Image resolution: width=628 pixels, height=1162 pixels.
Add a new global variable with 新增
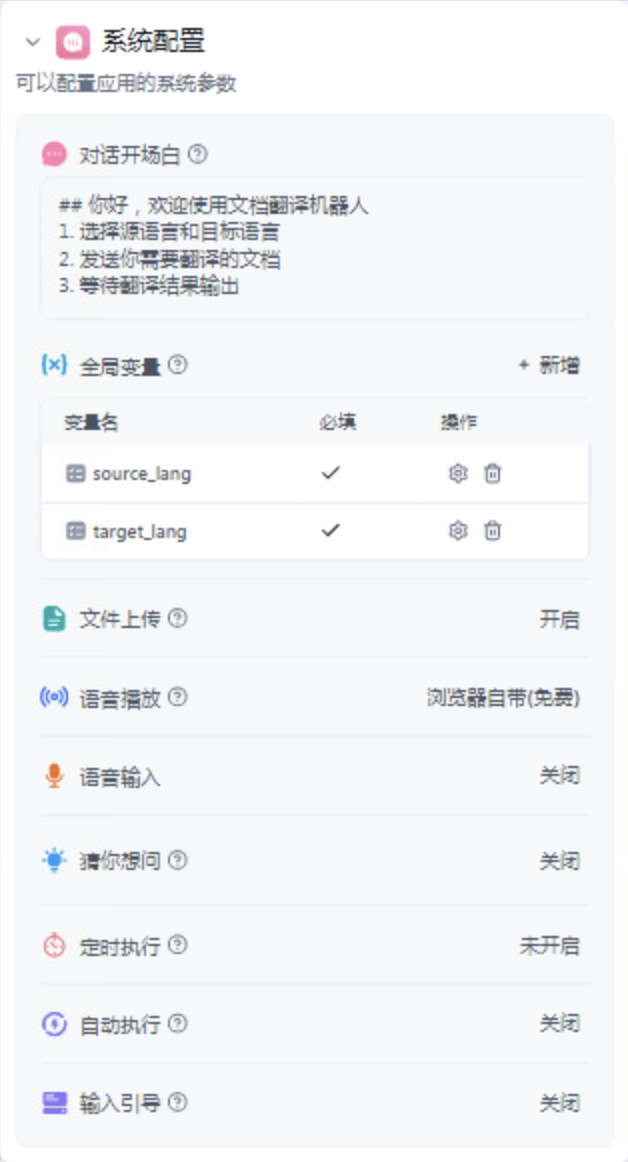click(549, 365)
